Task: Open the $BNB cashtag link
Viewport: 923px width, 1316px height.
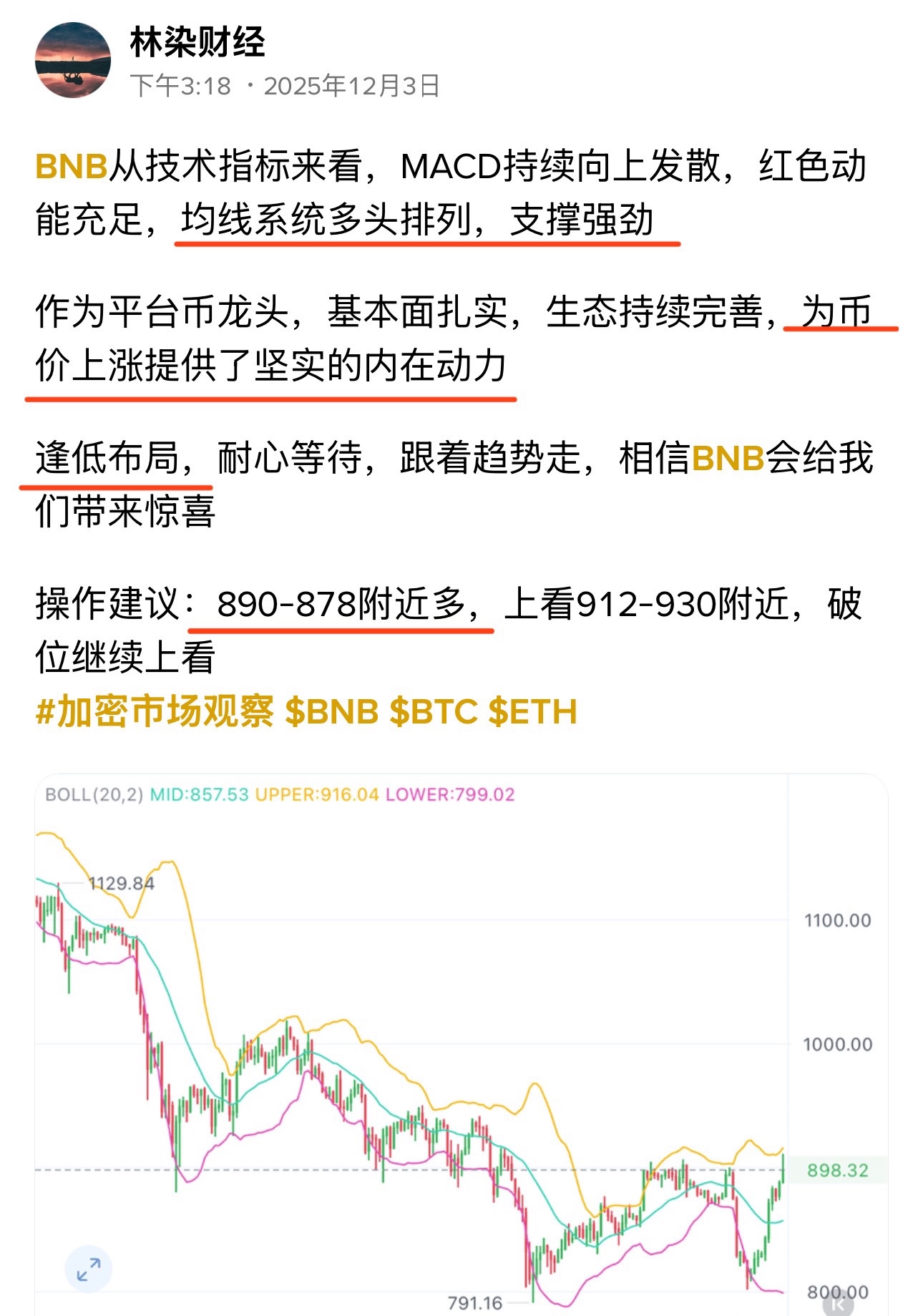Action: 331,712
